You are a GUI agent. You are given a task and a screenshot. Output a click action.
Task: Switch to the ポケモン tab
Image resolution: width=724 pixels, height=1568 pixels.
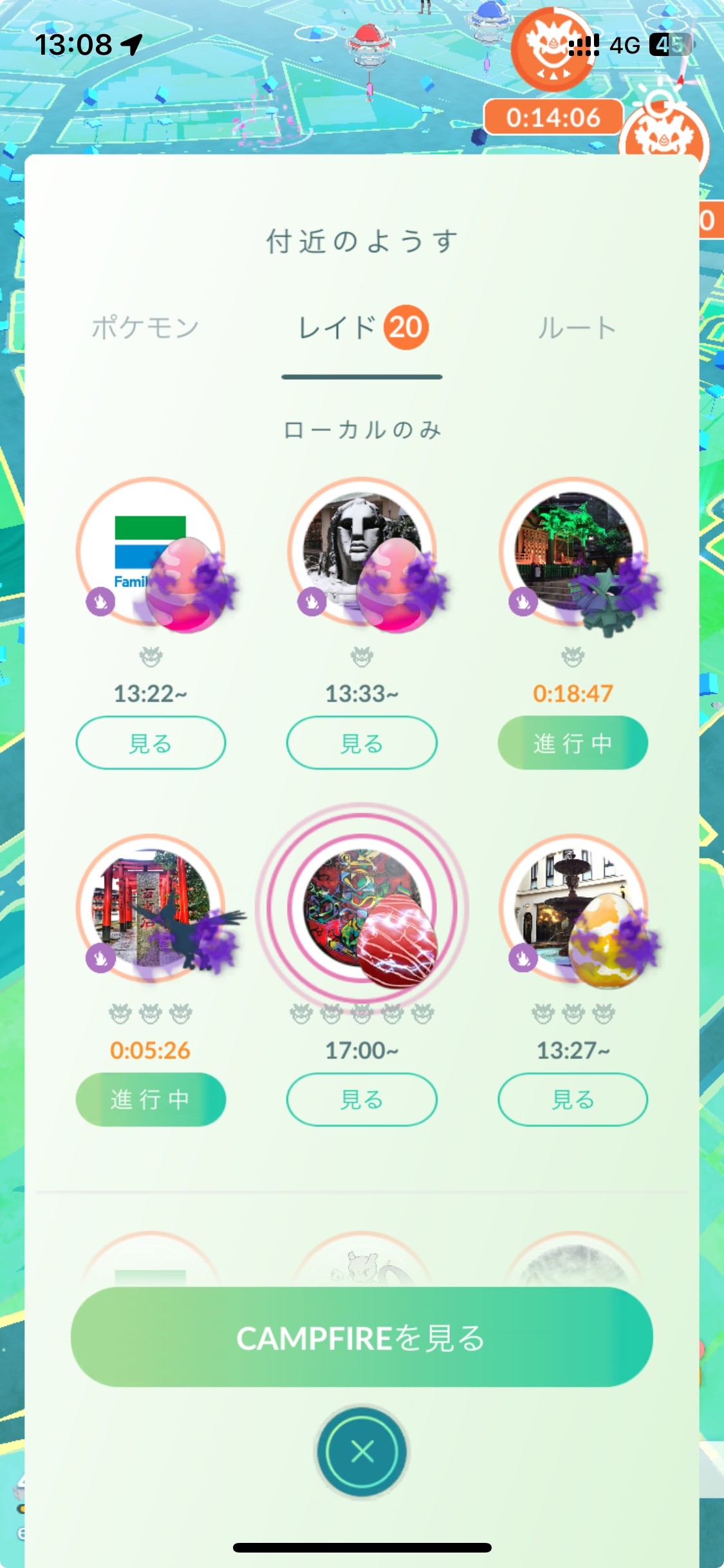click(x=145, y=328)
